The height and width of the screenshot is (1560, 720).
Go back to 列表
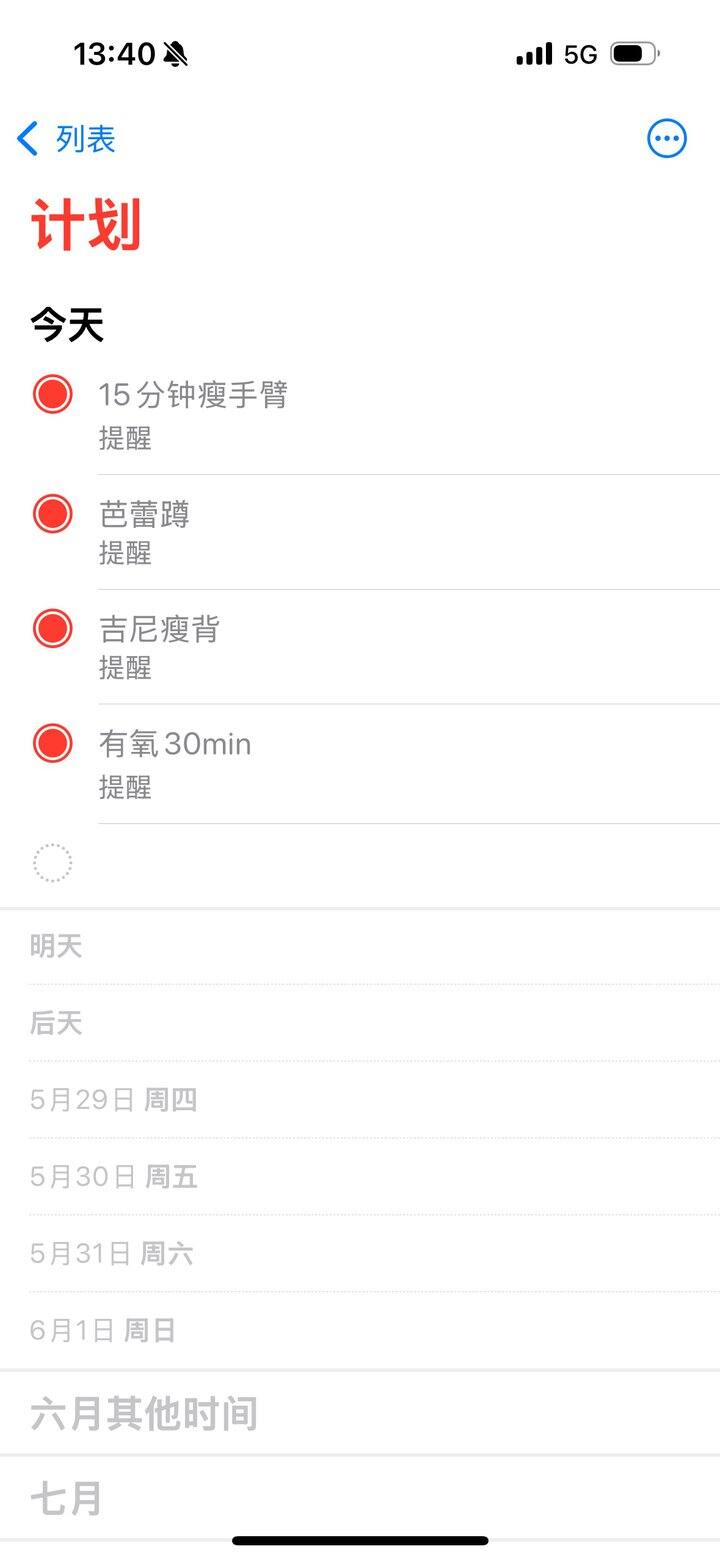[66, 139]
